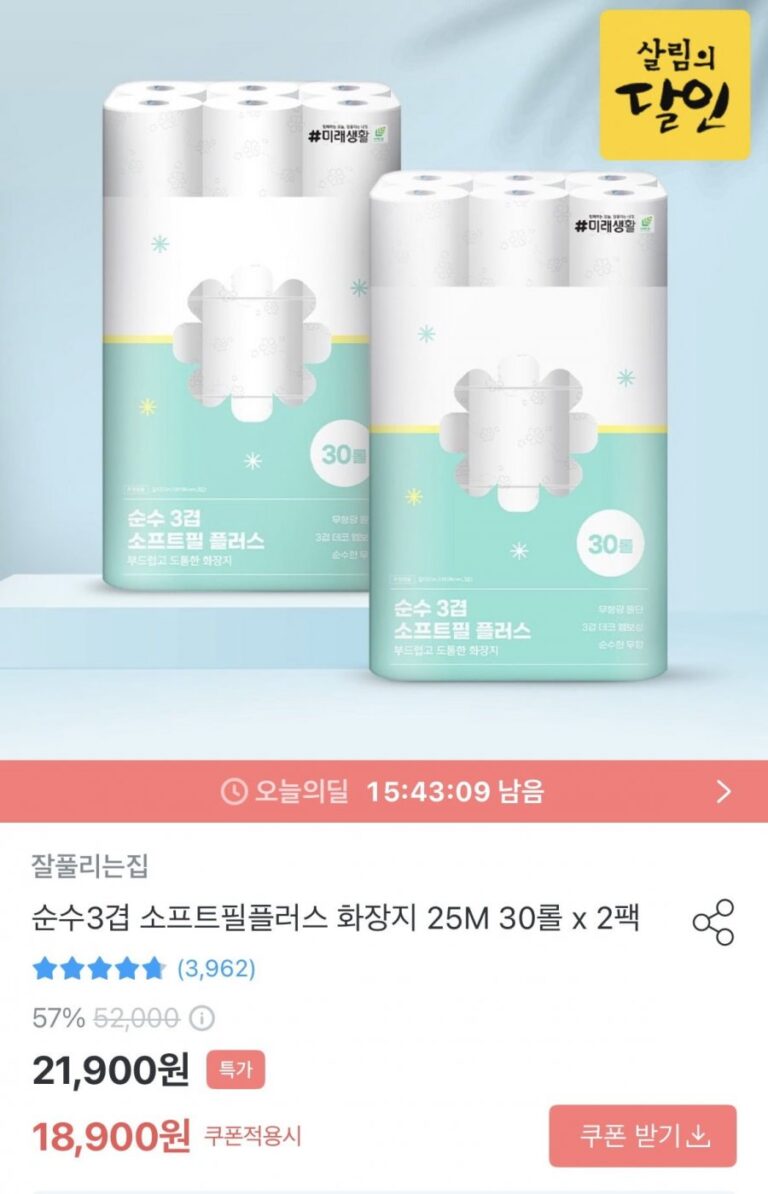Open the 오늘의딜 countdown banner
Image resolution: width=768 pixels, height=1194 pixels.
tap(384, 792)
